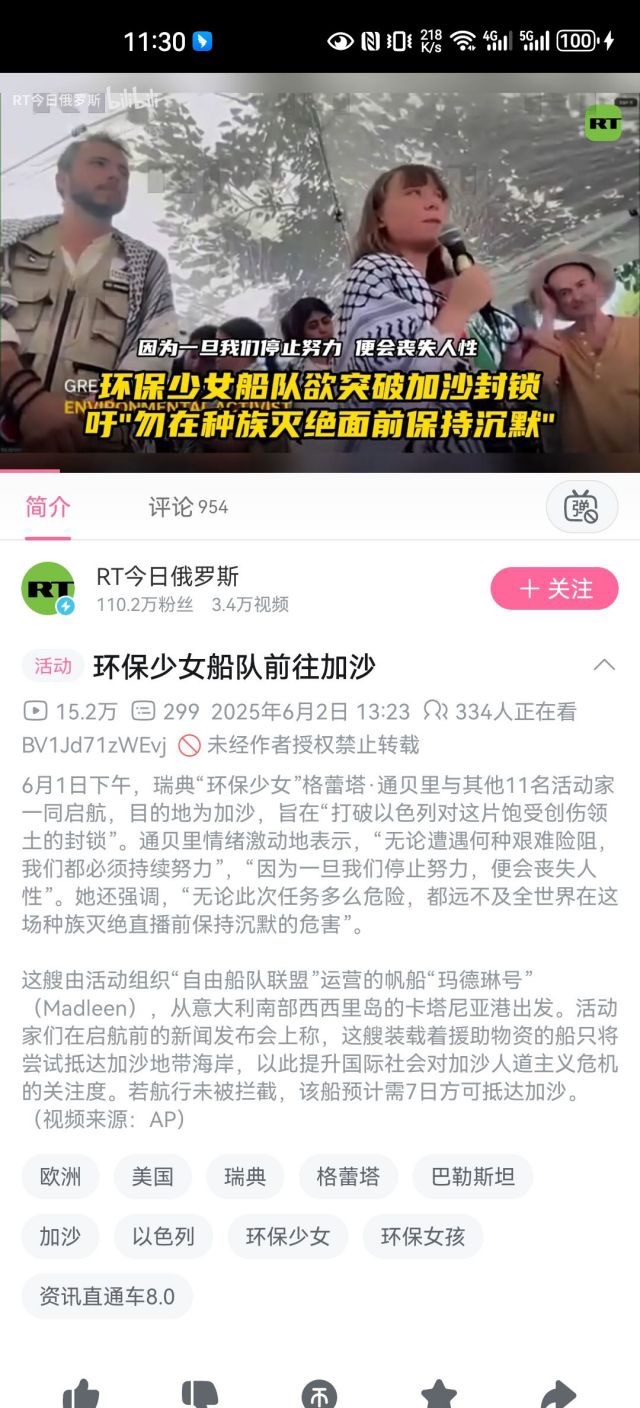Open the 瑞典 tag
Image resolution: width=640 pixels, height=1408 pixels.
point(245,1177)
